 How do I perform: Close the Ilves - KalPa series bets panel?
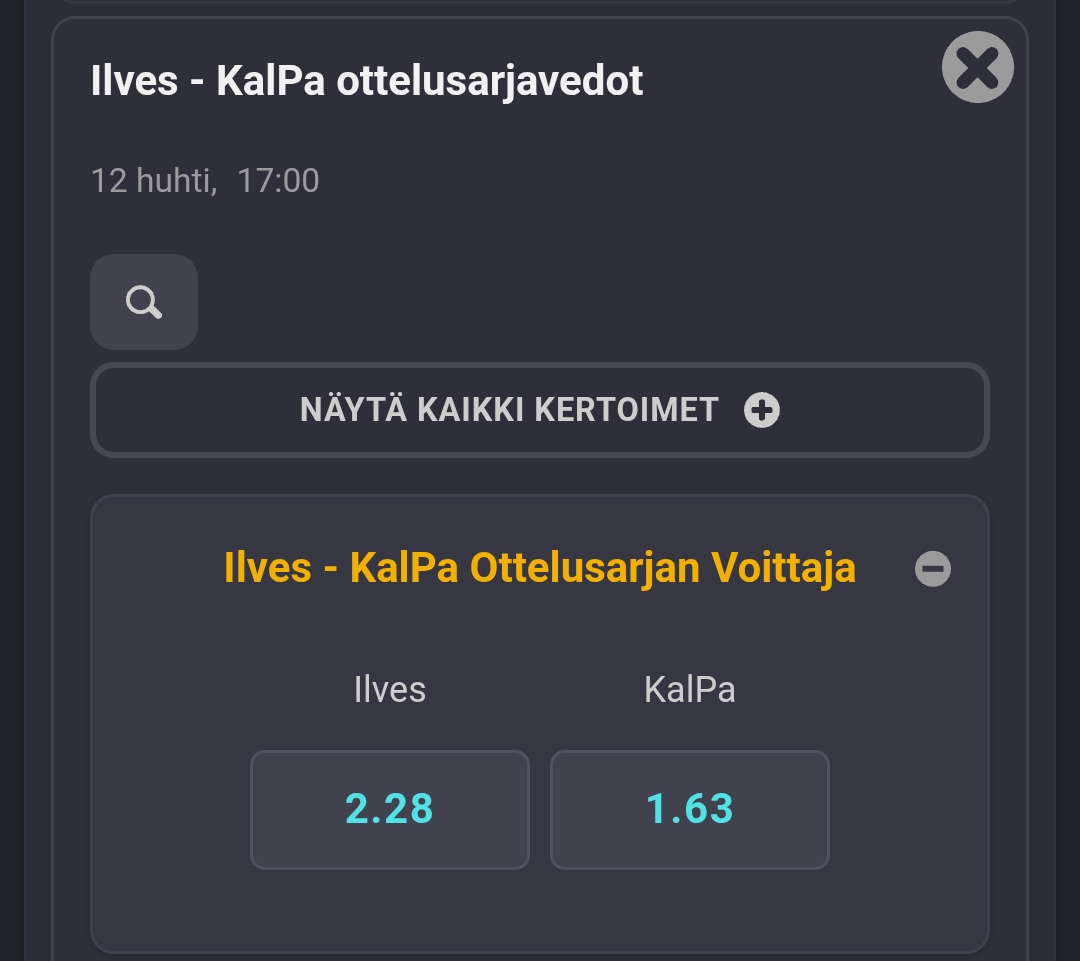pyautogui.click(x=977, y=67)
